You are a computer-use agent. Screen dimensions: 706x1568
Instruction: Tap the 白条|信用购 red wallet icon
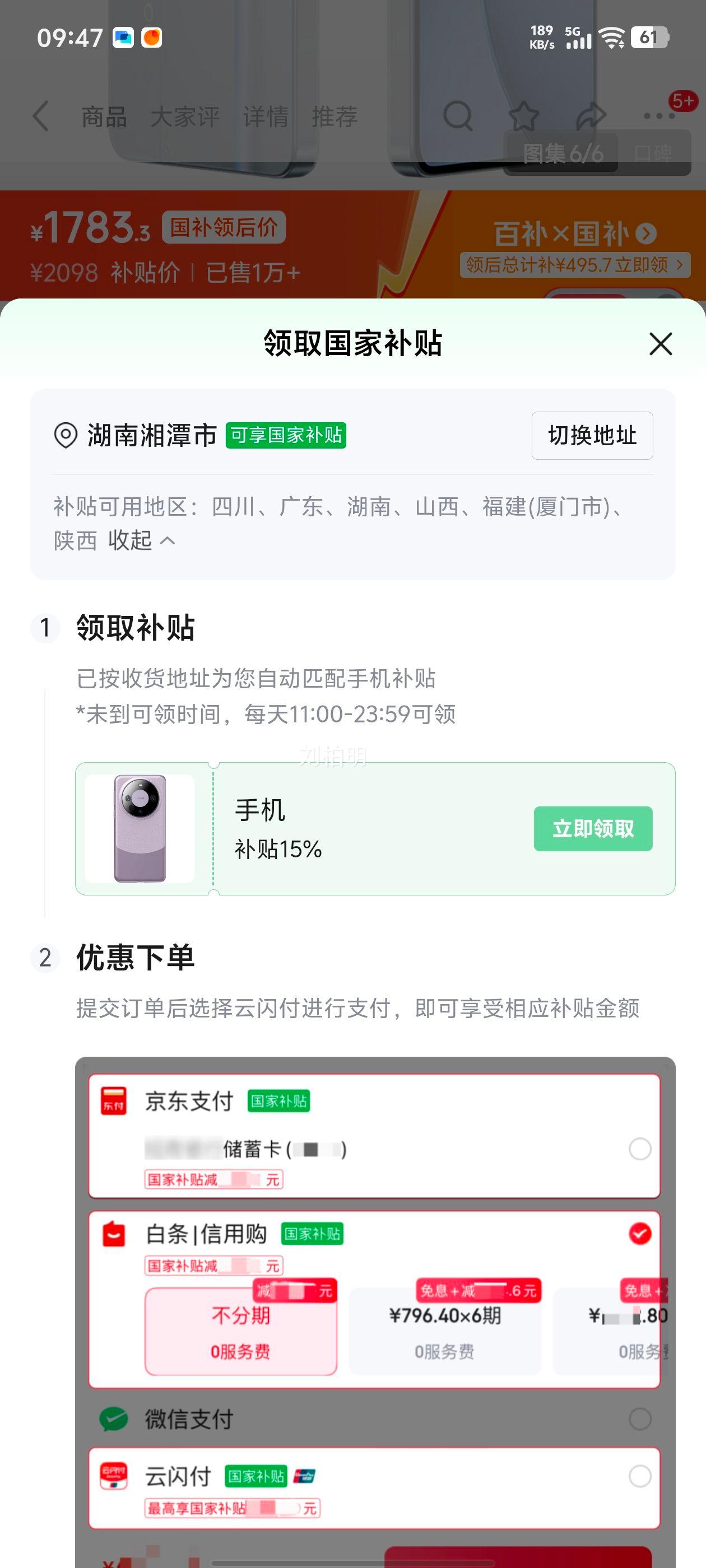pyautogui.click(x=113, y=1233)
